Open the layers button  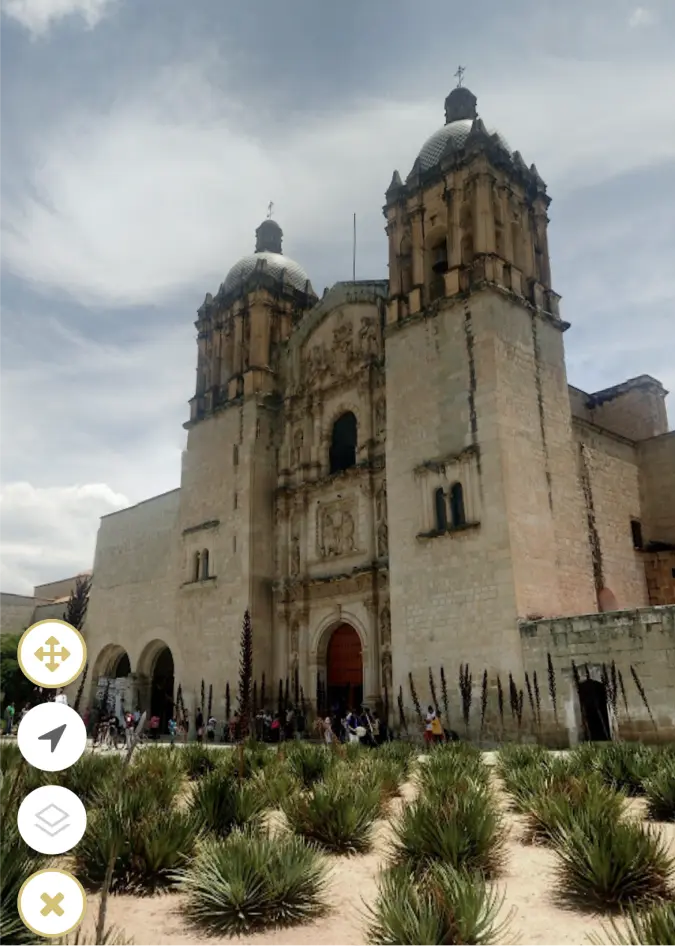[52, 820]
